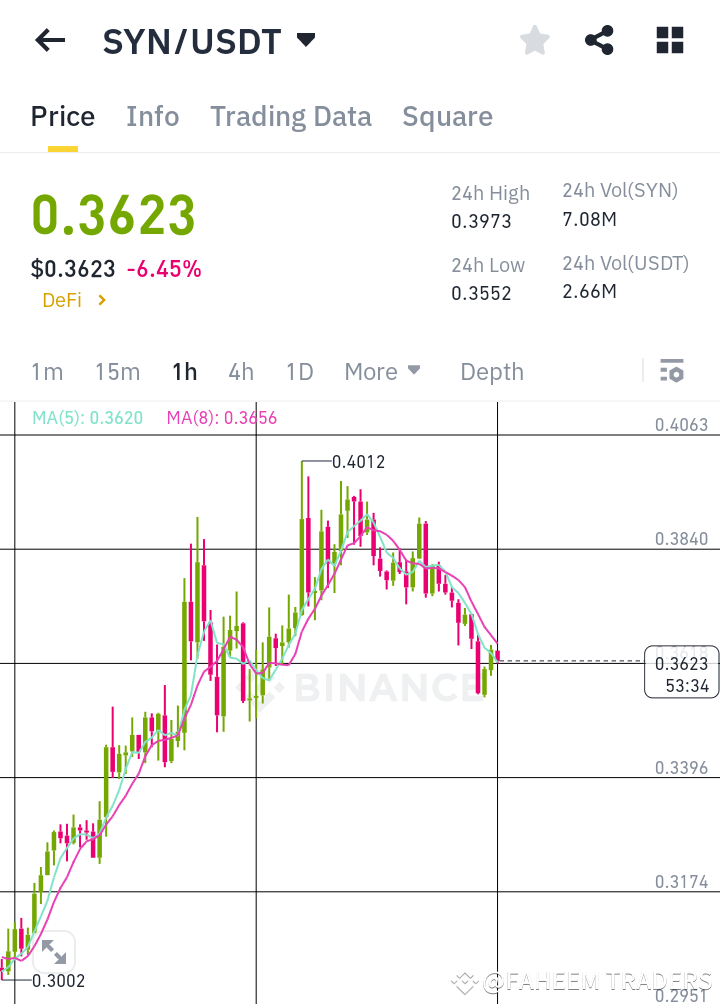The height and width of the screenshot is (1004, 720).
Task: Toggle the MA(5) moving average
Action: tap(87, 418)
